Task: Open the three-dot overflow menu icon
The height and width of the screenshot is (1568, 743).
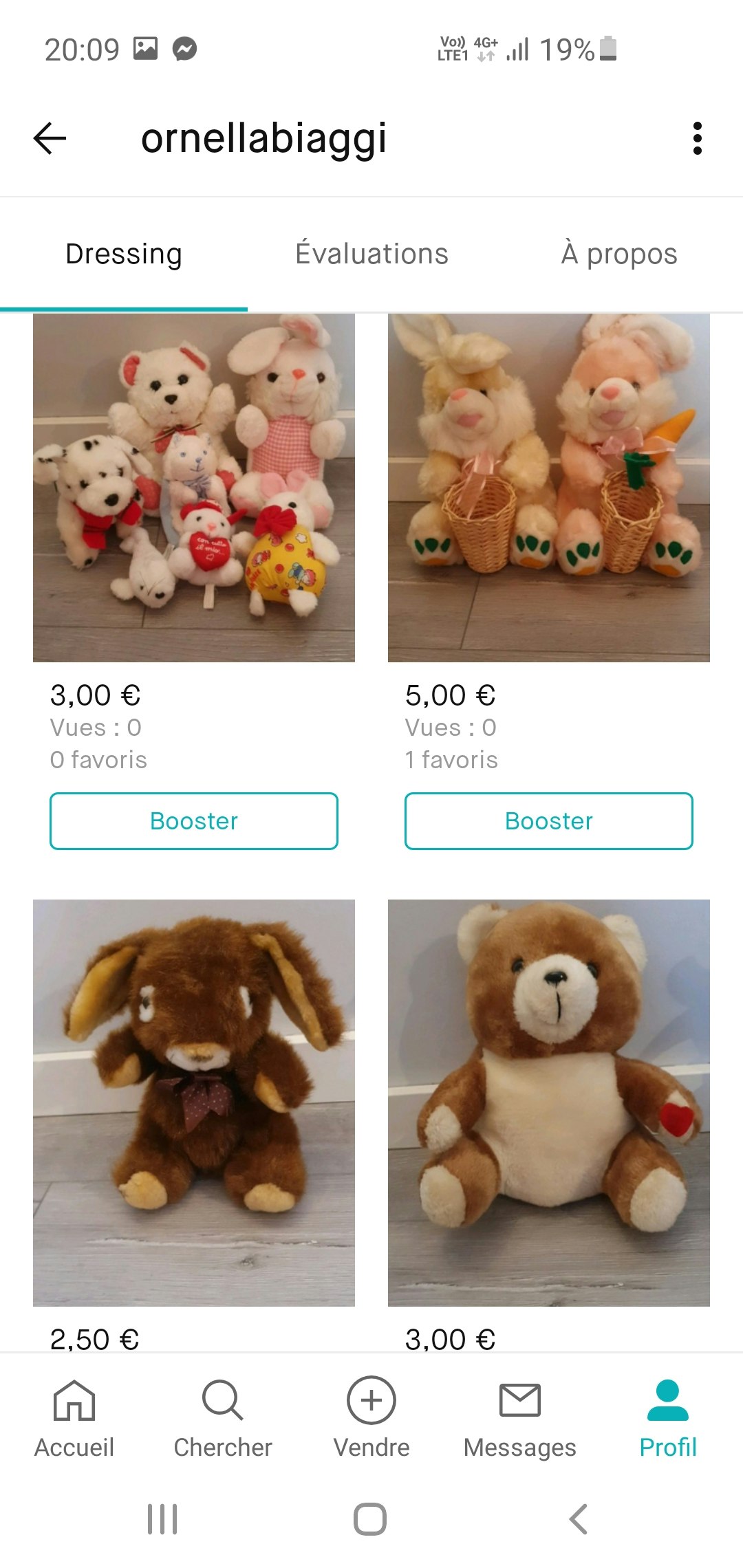Action: pos(697,138)
